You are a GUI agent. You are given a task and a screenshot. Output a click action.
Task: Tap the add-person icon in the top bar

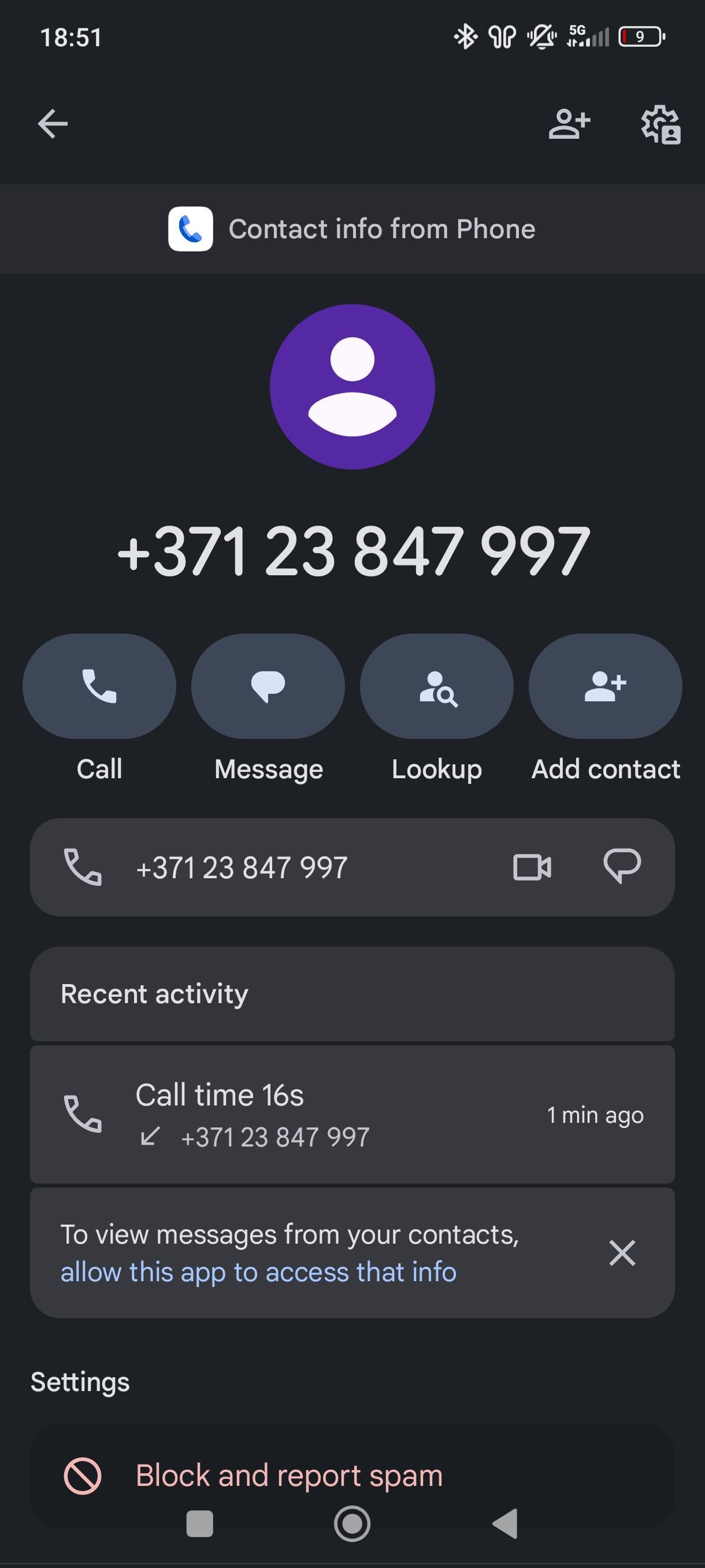pyautogui.click(x=569, y=124)
